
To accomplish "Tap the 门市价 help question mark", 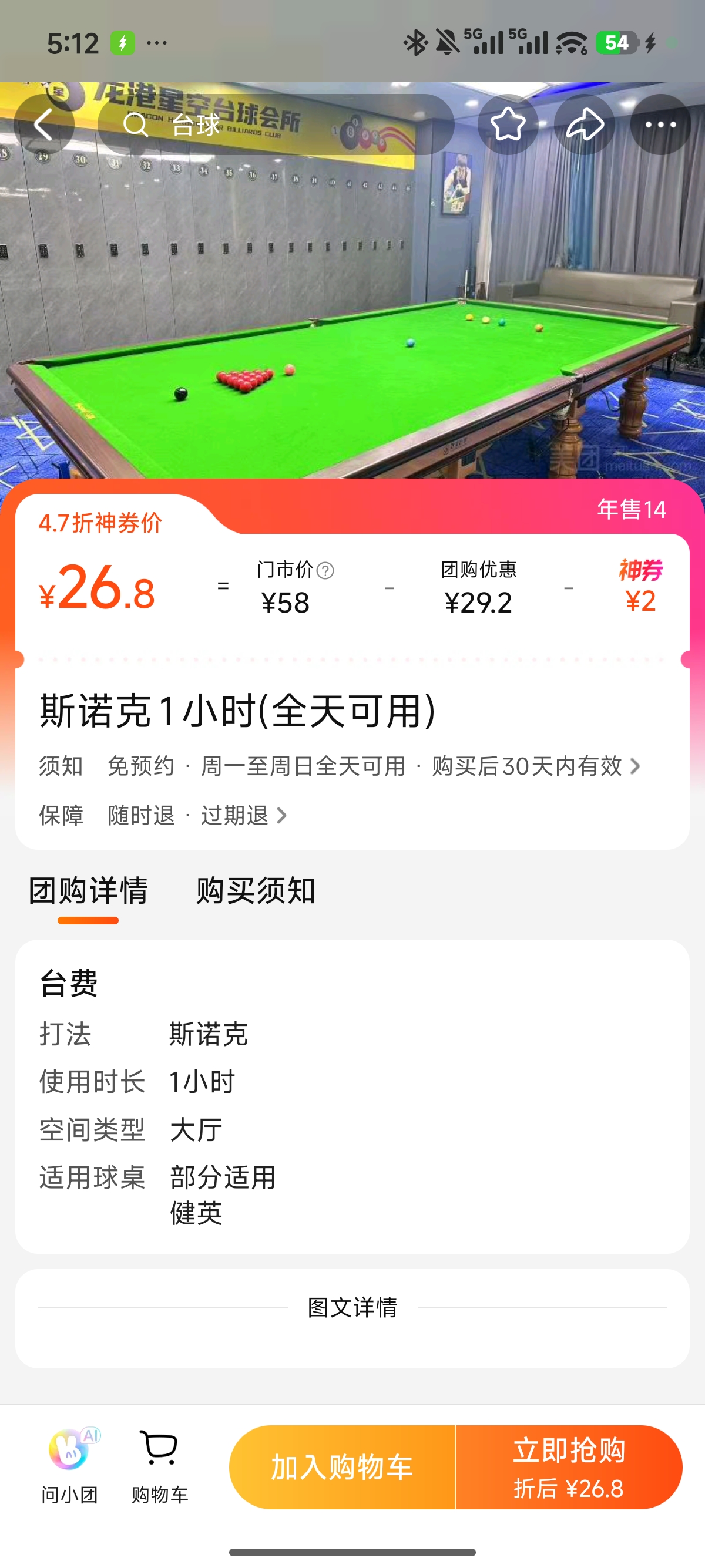I will [325, 570].
